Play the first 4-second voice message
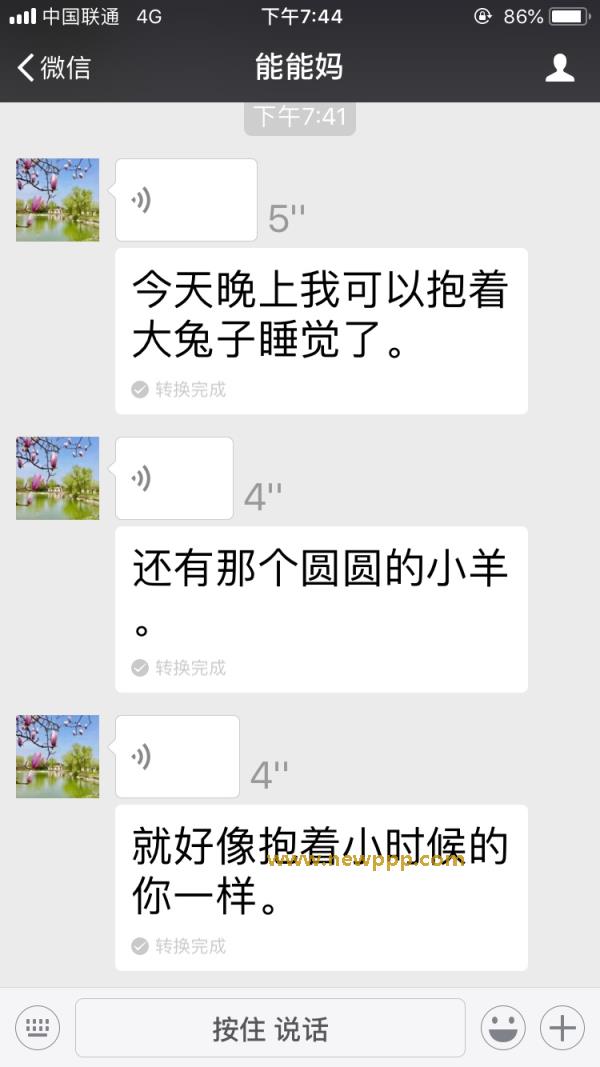Viewport: 600px width, 1067px height. pos(174,478)
